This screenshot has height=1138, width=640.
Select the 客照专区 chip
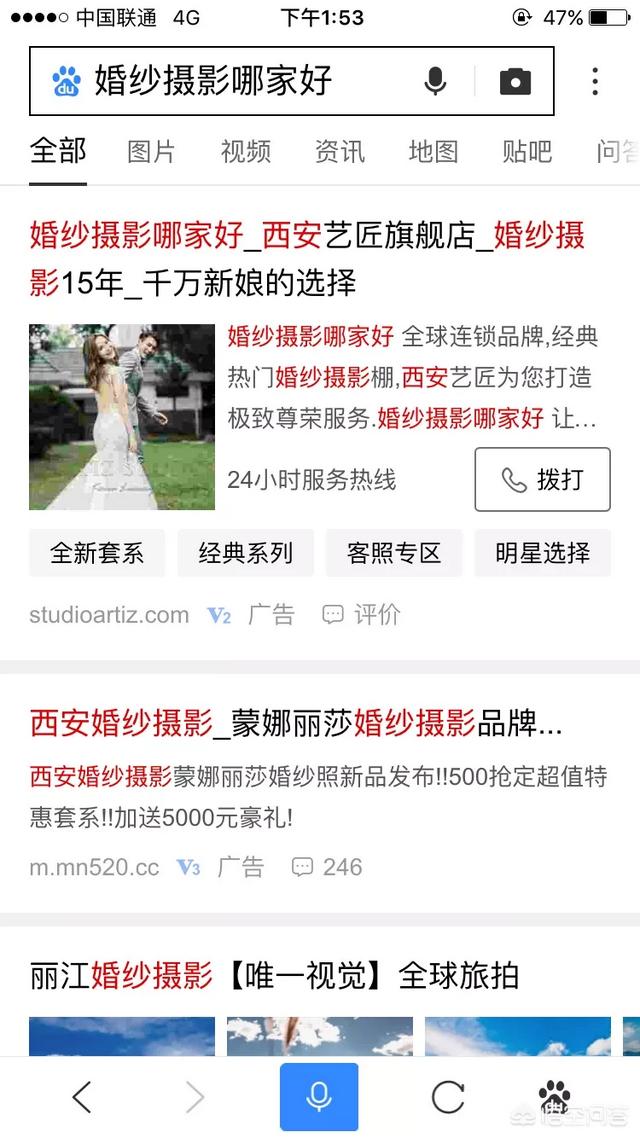(x=394, y=553)
